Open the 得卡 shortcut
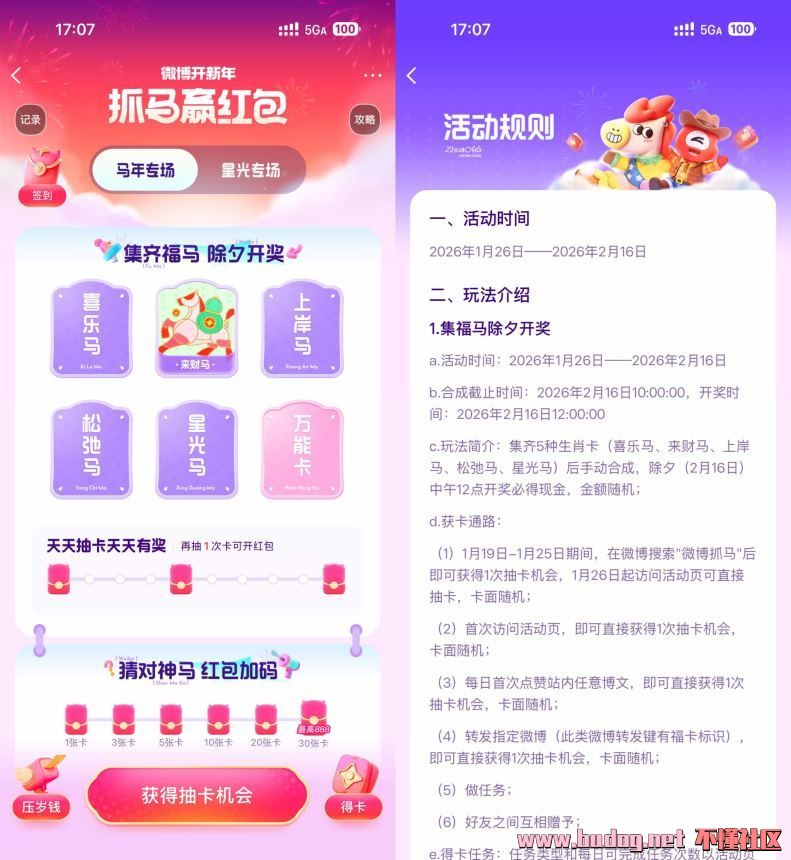Image resolution: width=791 pixels, height=860 pixels. click(x=353, y=788)
